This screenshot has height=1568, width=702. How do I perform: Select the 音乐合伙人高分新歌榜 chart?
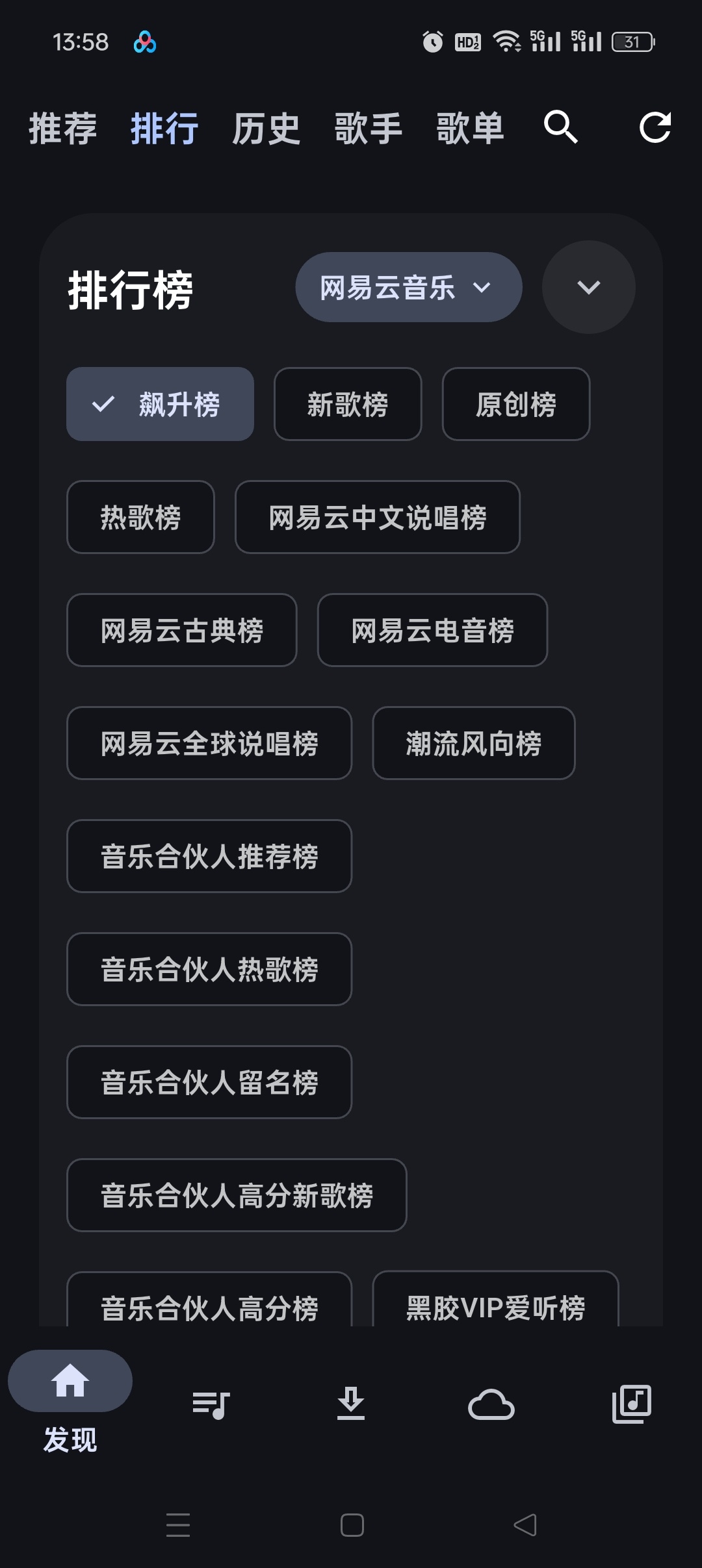237,1196
